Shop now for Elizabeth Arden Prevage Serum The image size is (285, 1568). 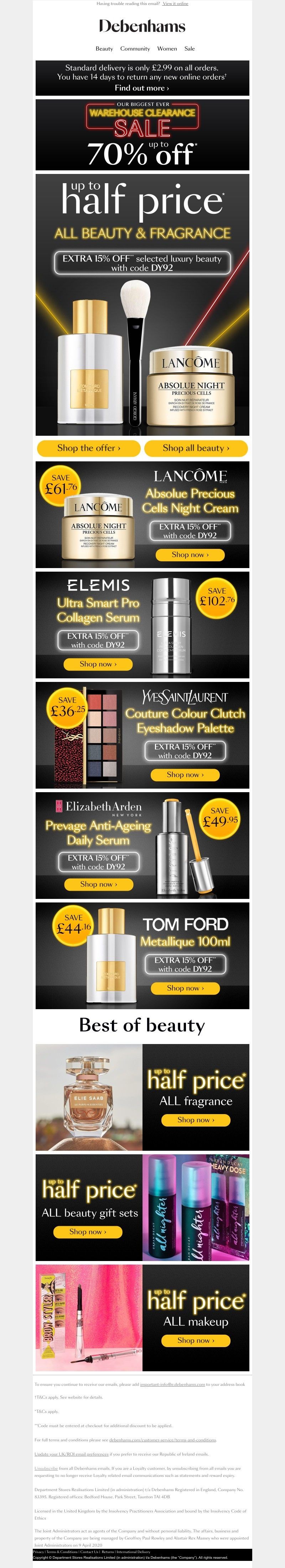coord(98,884)
